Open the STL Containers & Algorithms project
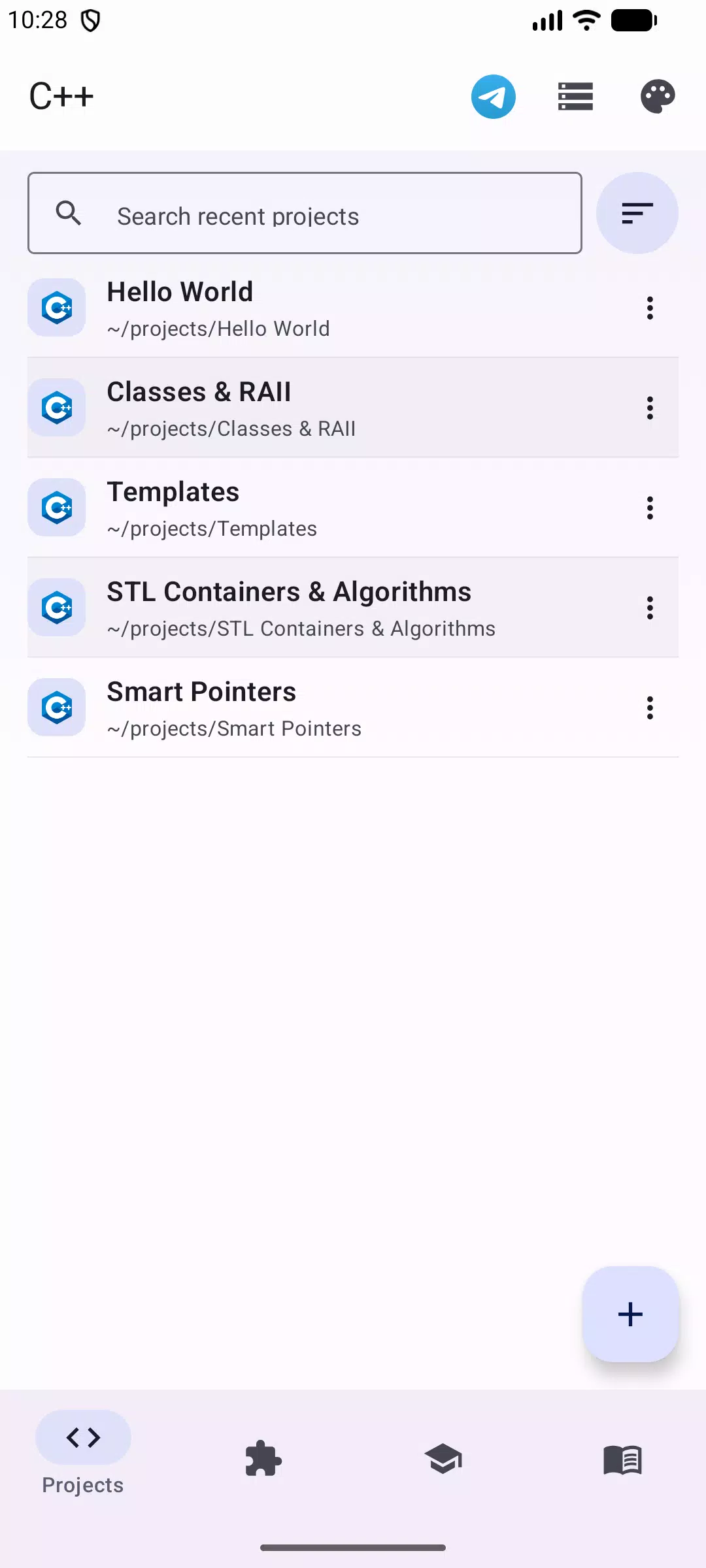Image resolution: width=706 pixels, height=1568 pixels. [353, 608]
